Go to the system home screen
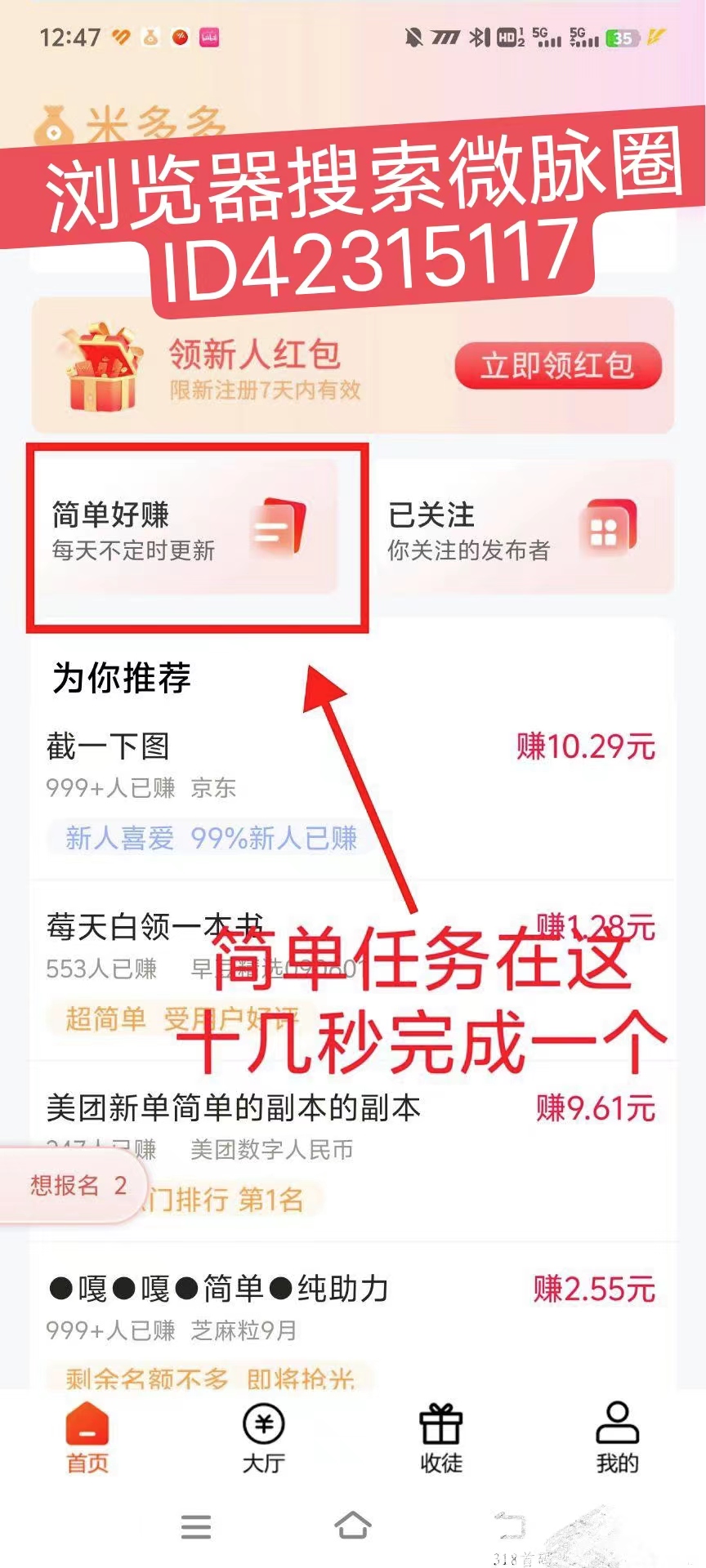This screenshot has height=1568, width=706. point(353,1526)
